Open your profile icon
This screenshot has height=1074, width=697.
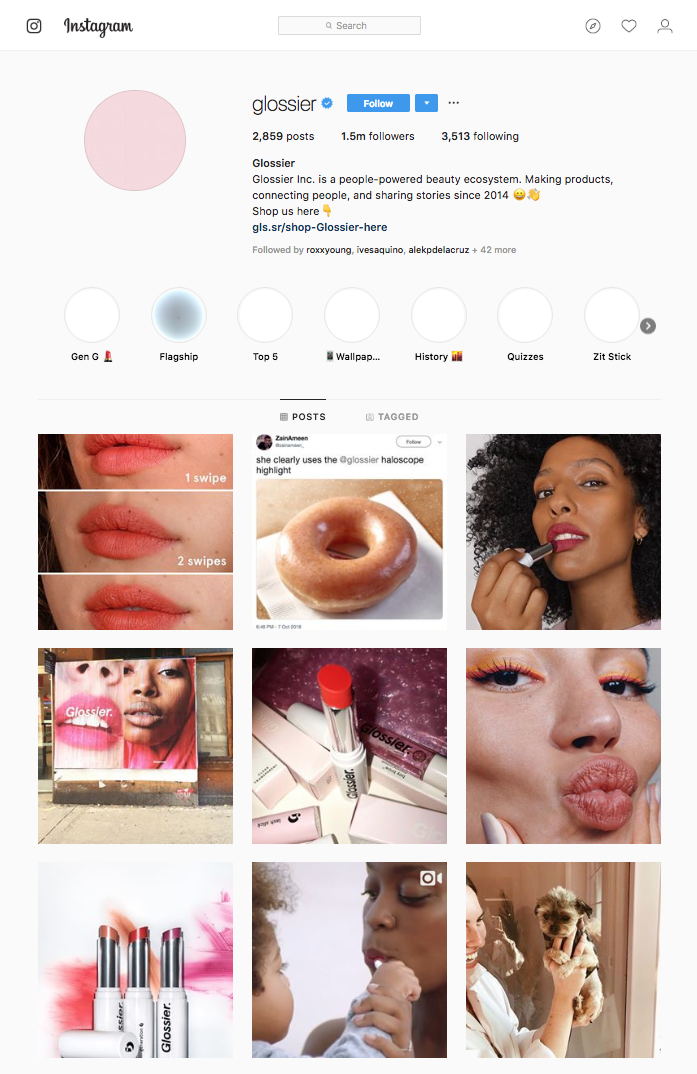click(665, 26)
